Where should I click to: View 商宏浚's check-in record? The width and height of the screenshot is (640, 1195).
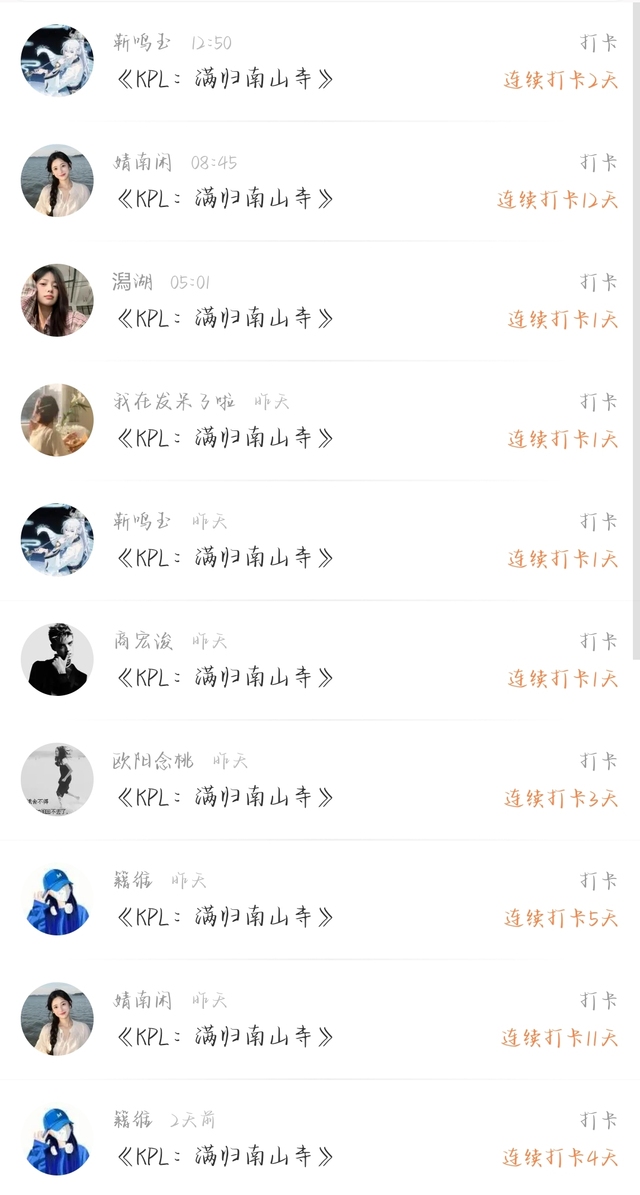click(x=320, y=660)
